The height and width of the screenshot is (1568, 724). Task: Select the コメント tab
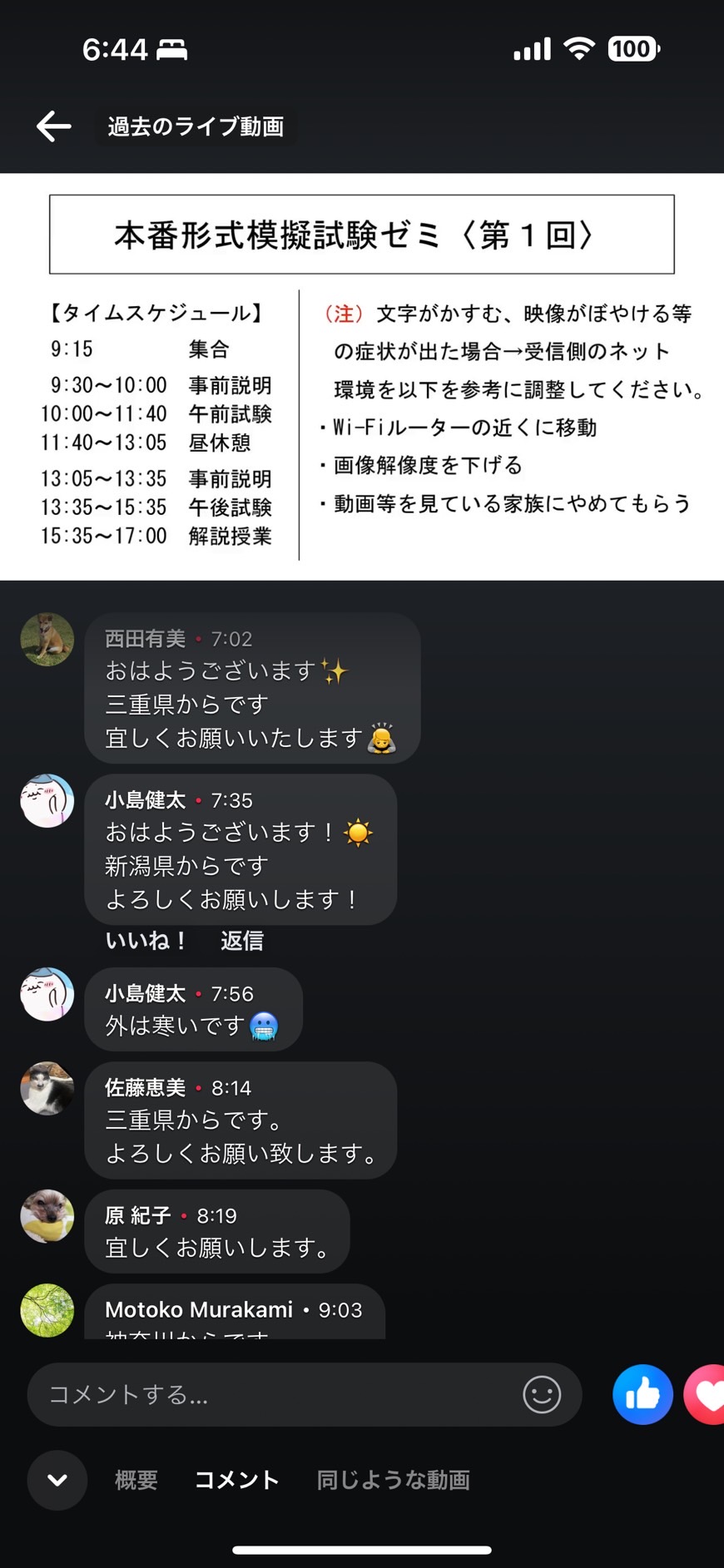tap(237, 1480)
